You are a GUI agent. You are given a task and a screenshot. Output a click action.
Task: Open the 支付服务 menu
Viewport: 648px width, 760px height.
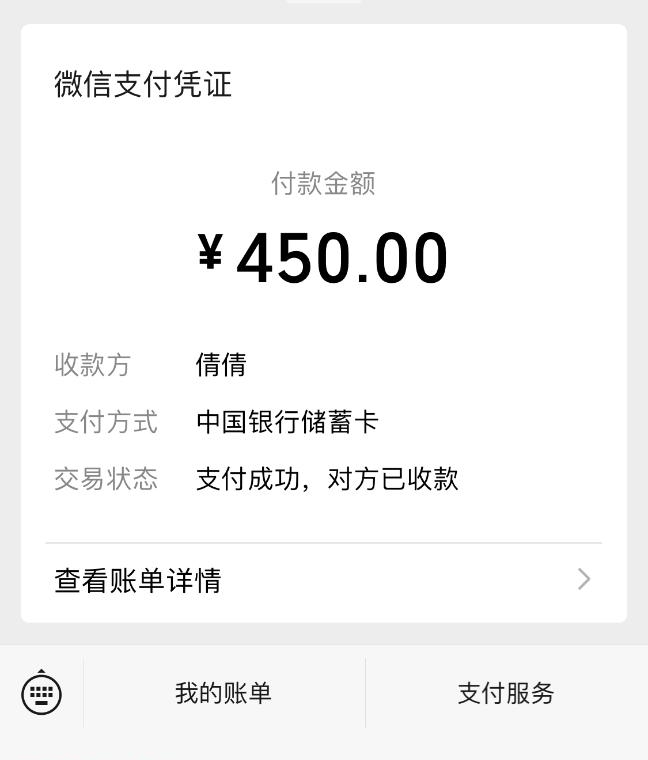click(505, 693)
